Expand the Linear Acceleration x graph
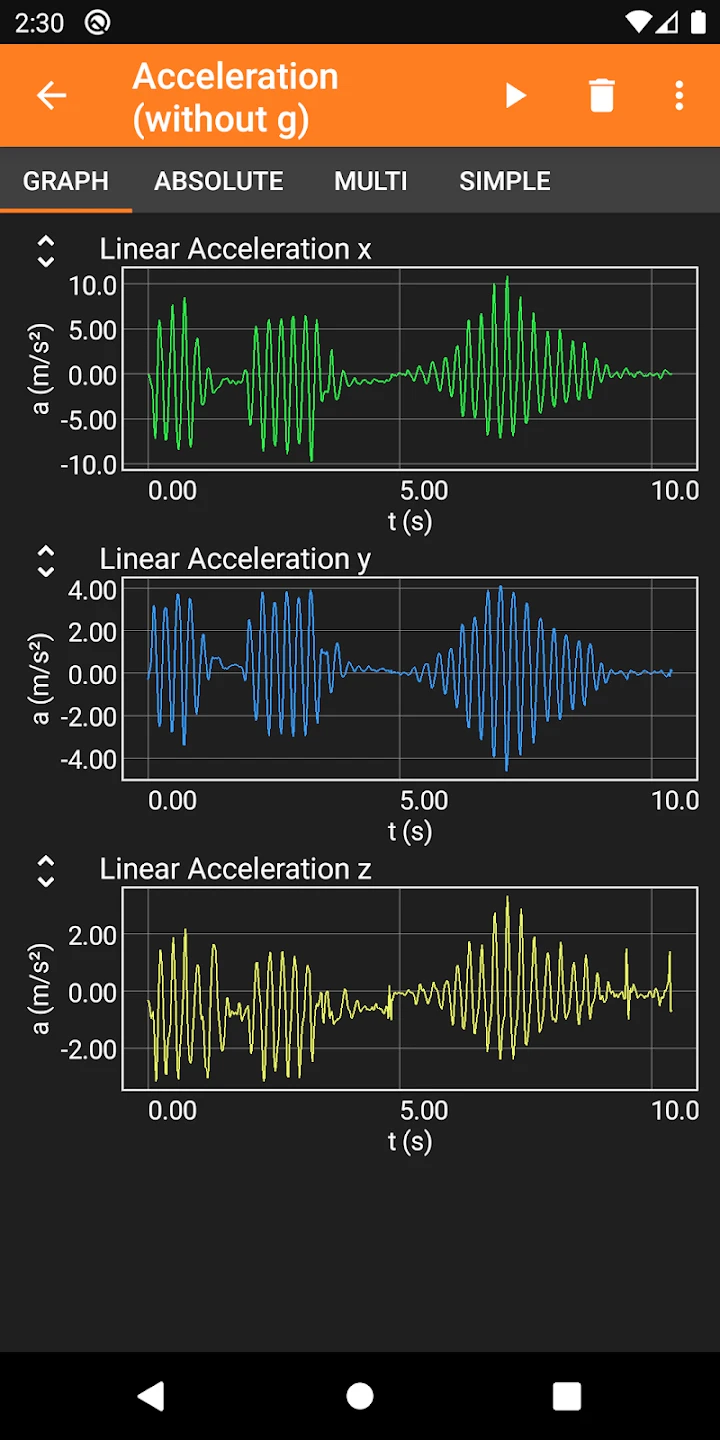720x1440 pixels. [x=45, y=251]
